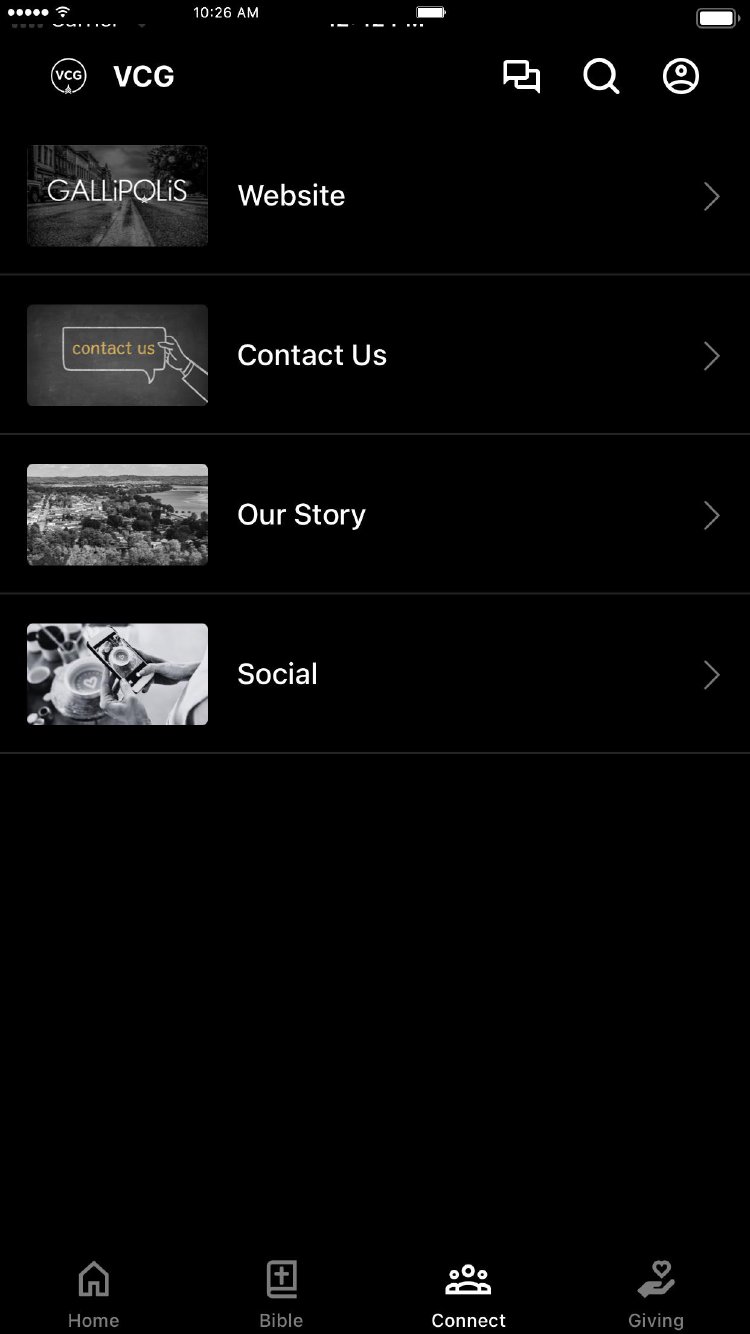Open the search icon

(601, 77)
